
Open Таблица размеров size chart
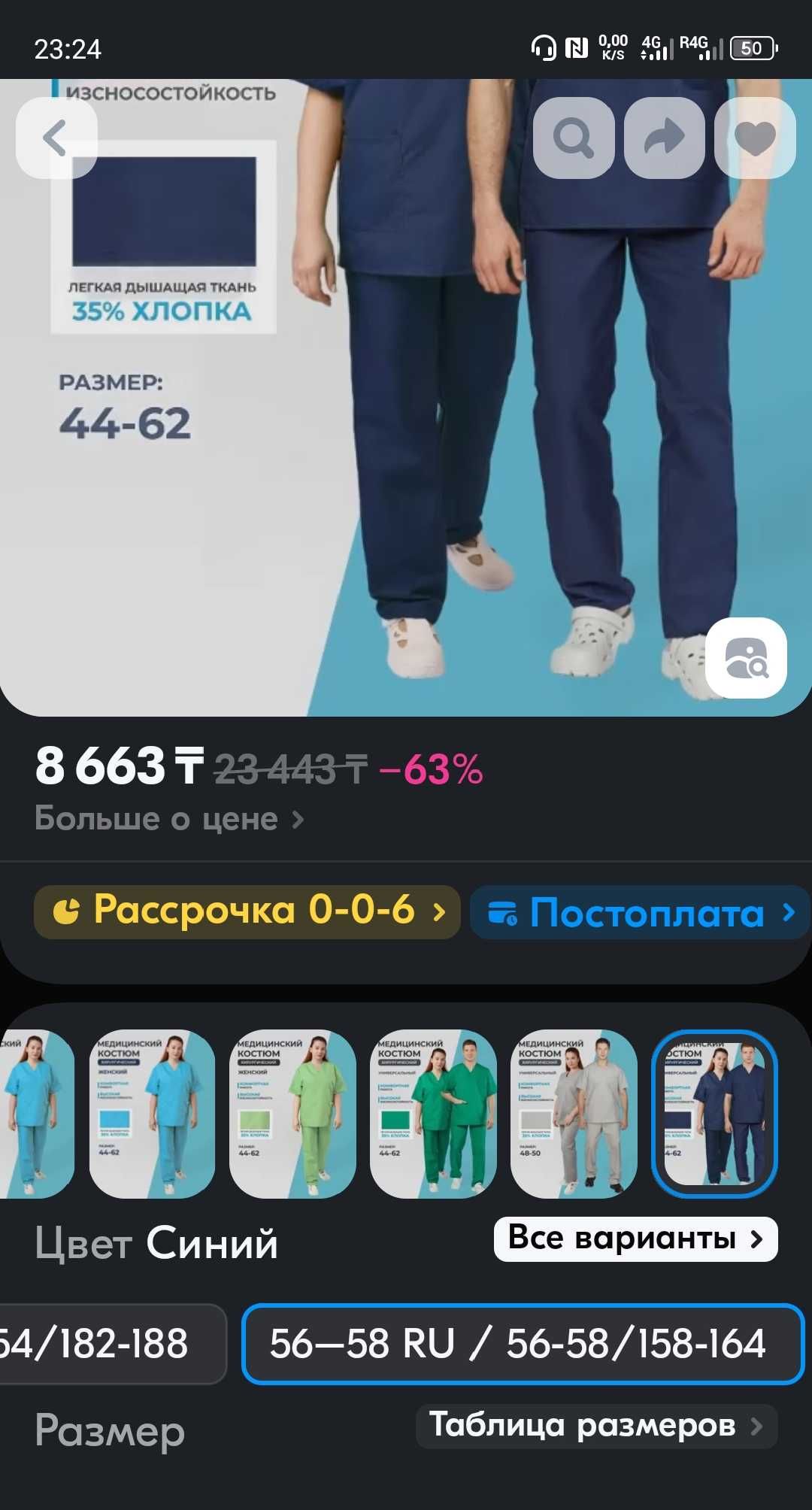pyautogui.click(x=597, y=1426)
